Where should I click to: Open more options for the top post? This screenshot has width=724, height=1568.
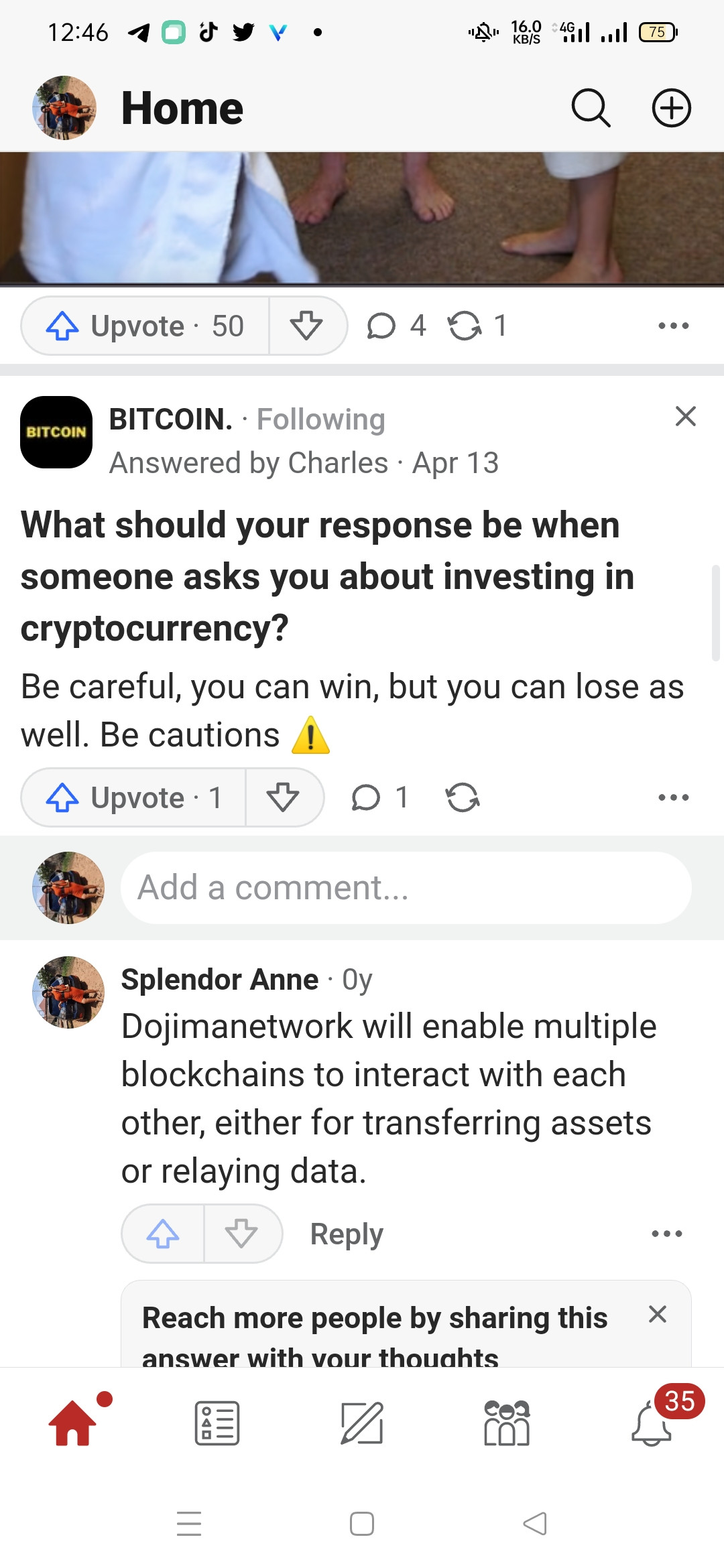pyautogui.click(x=673, y=326)
